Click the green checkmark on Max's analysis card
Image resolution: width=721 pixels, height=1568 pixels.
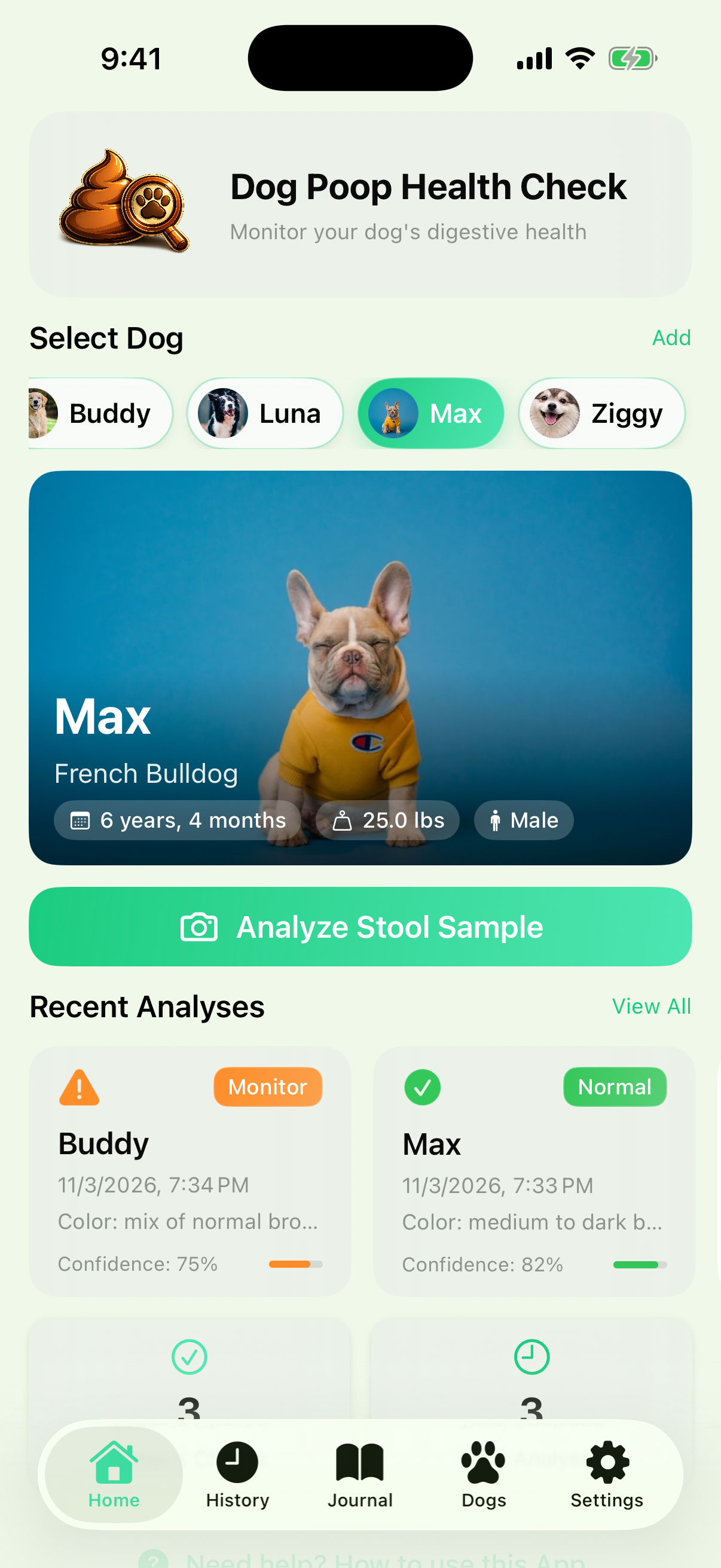(423, 1087)
